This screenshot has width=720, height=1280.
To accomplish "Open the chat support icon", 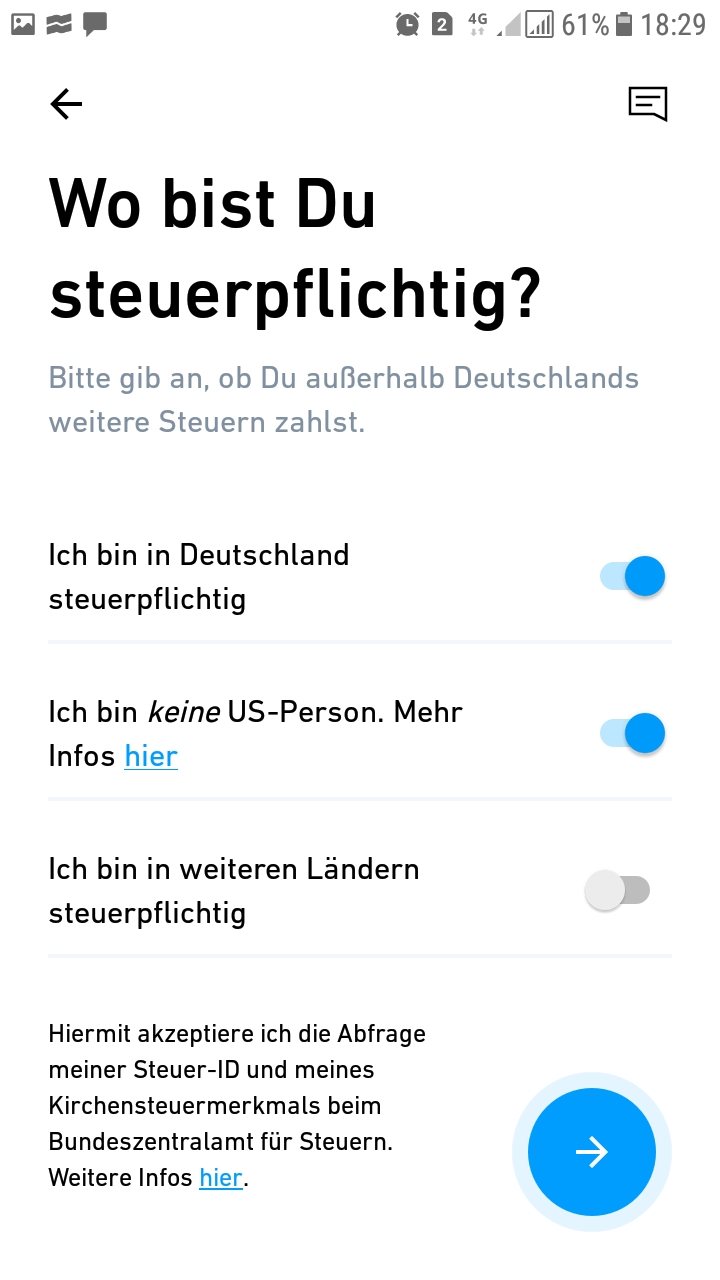I will [647, 104].
